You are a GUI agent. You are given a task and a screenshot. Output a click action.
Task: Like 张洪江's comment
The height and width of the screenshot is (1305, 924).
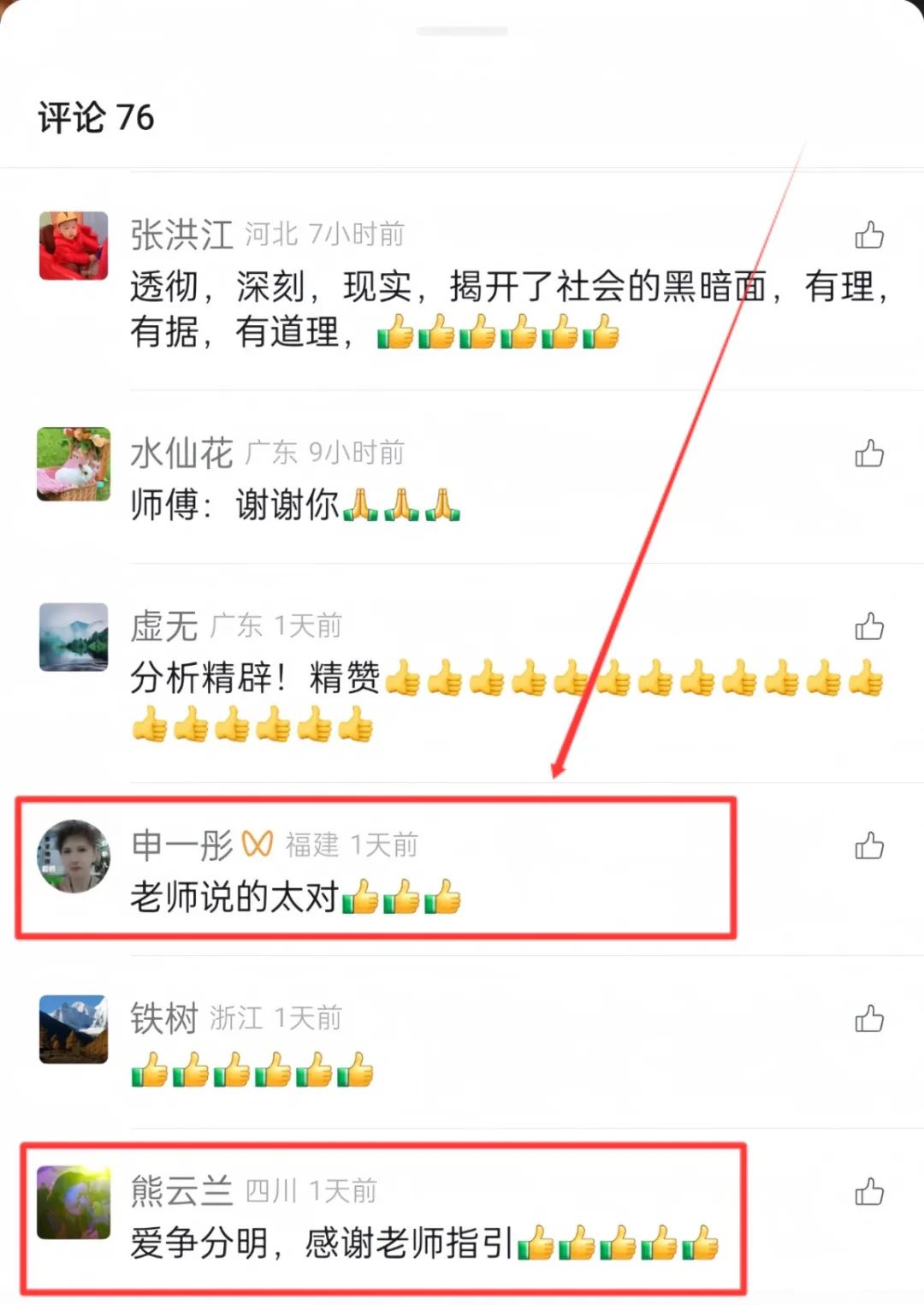869,234
